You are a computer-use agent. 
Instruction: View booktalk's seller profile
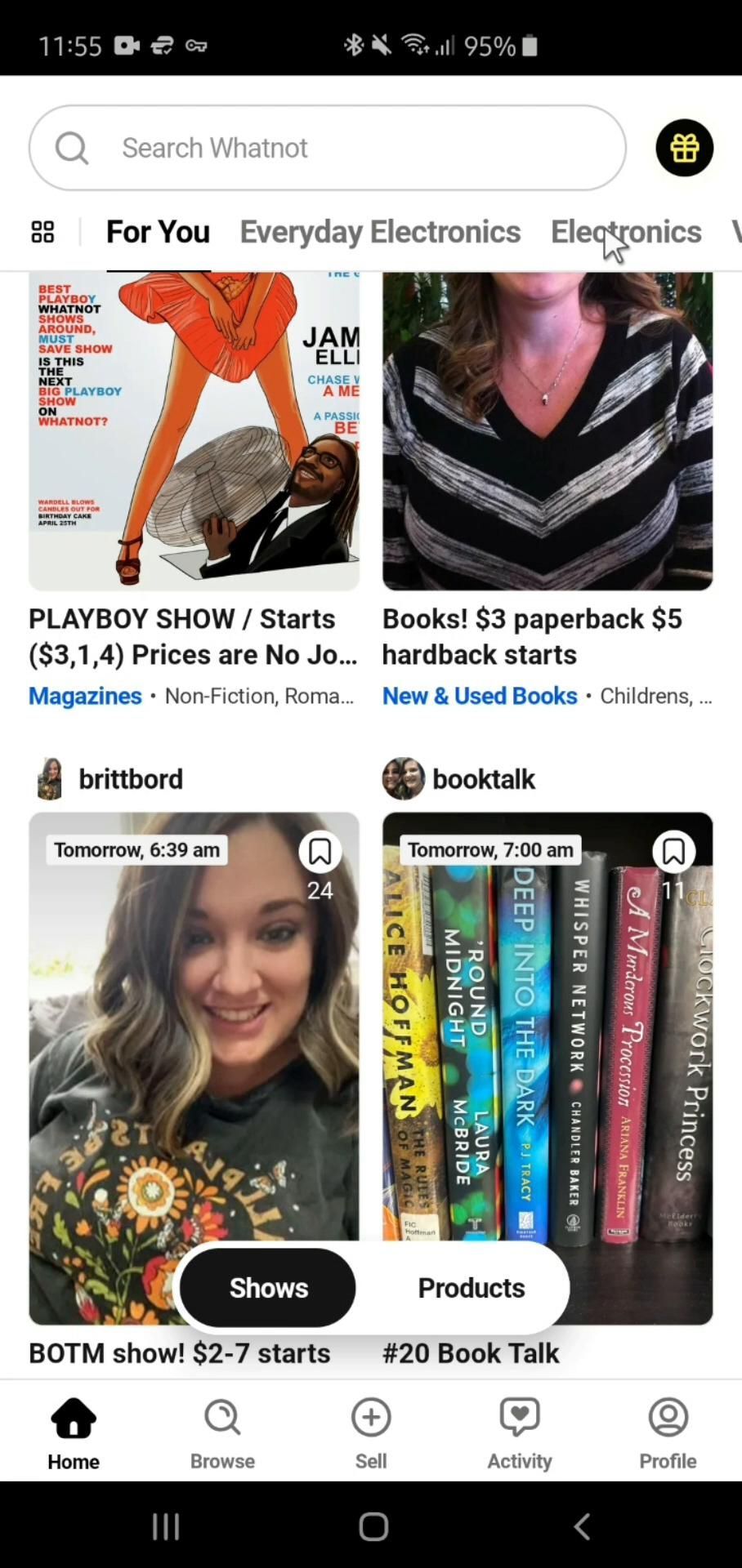(x=483, y=779)
